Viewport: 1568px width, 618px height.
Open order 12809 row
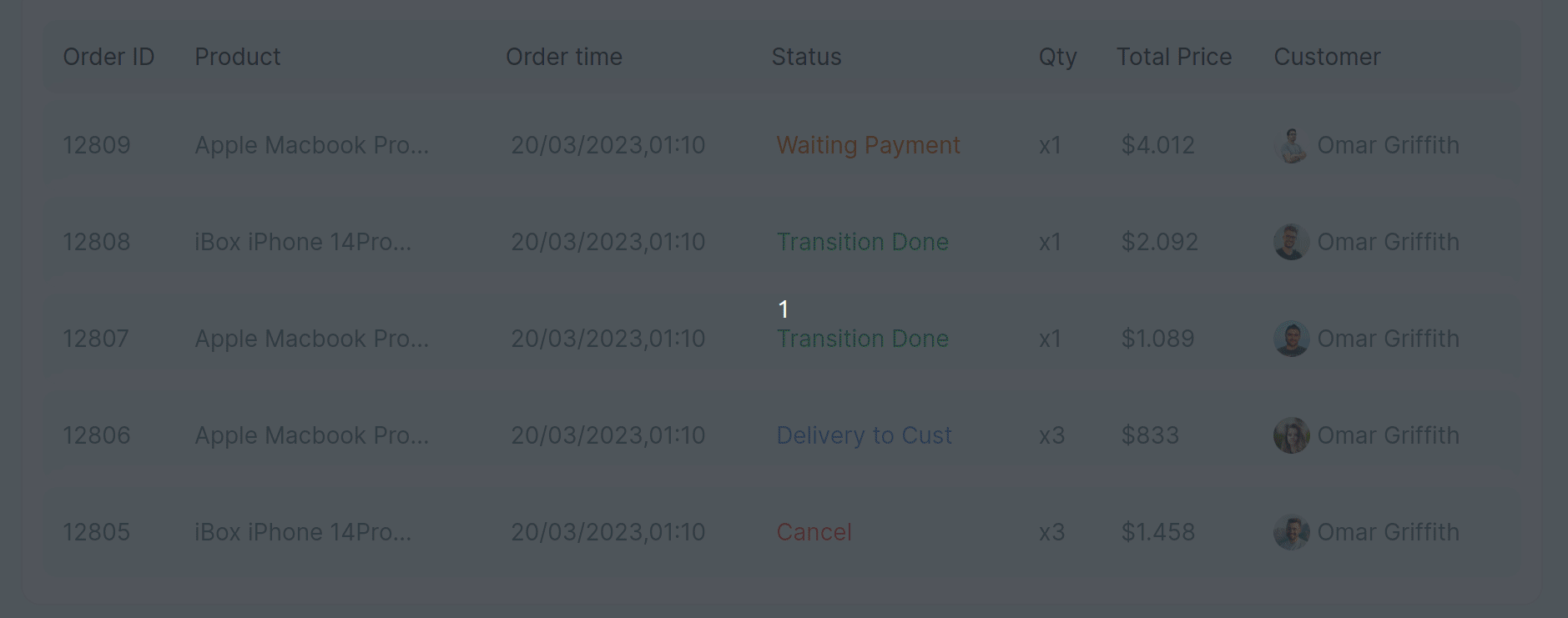(96, 145)
